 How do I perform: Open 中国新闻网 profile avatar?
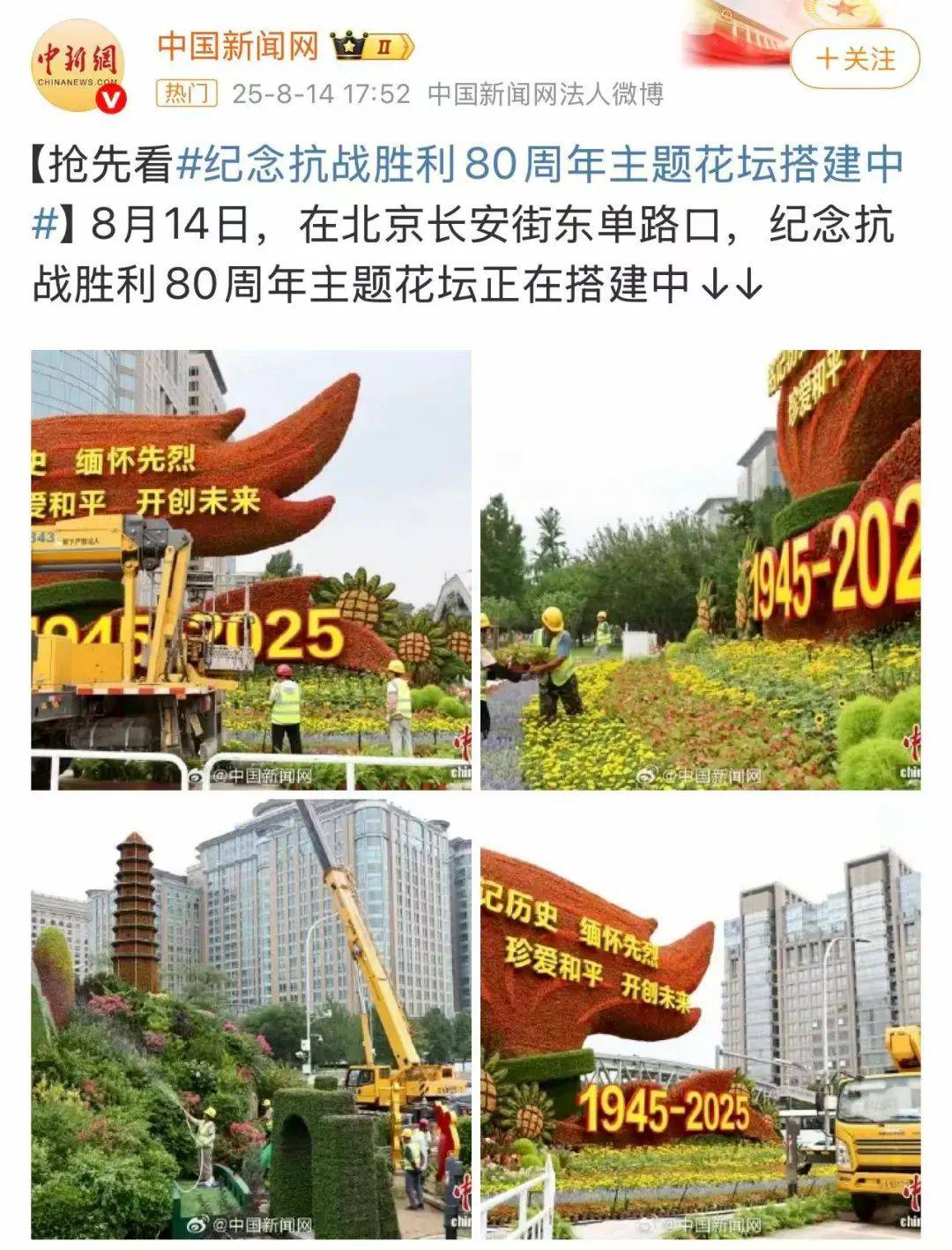coord(78,68)
